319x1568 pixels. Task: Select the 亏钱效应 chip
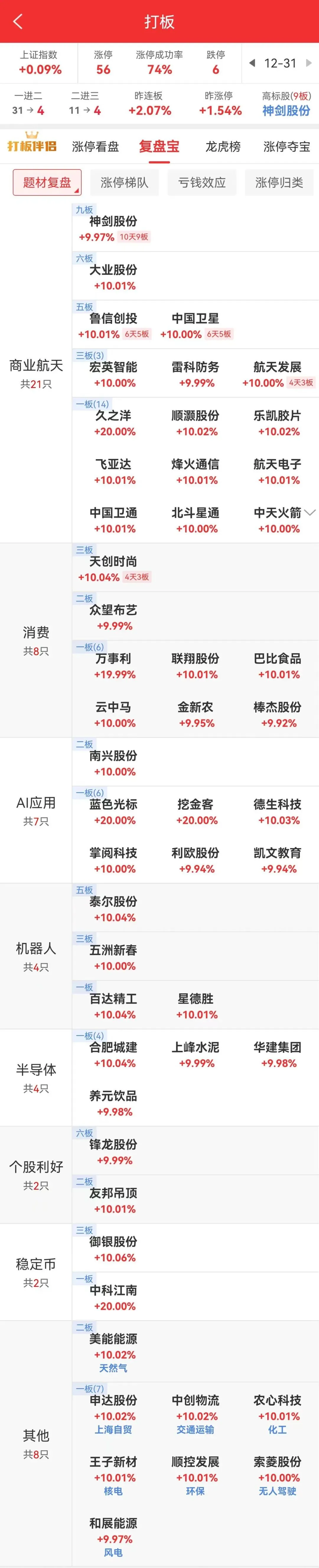tap(202, 182)
